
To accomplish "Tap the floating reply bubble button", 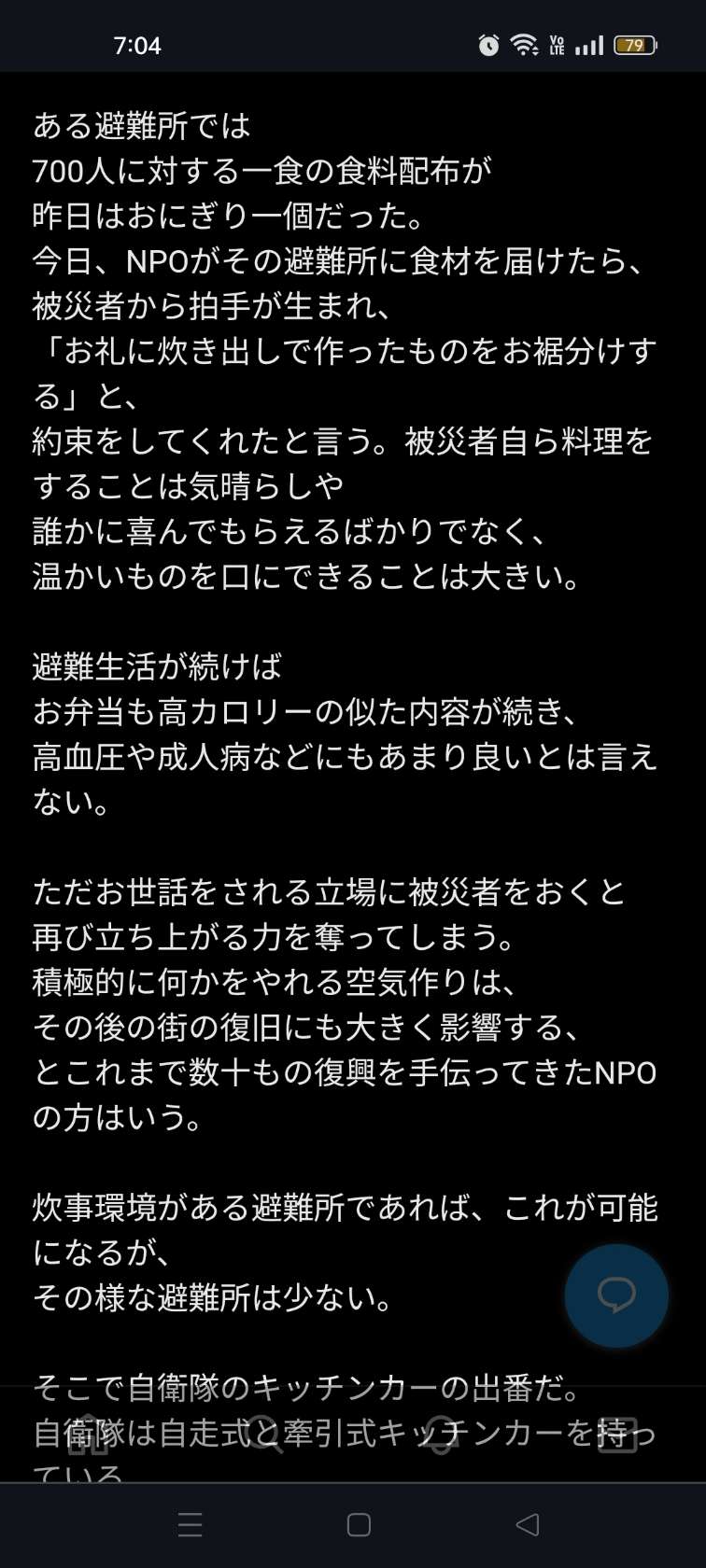I will 616,1295.
